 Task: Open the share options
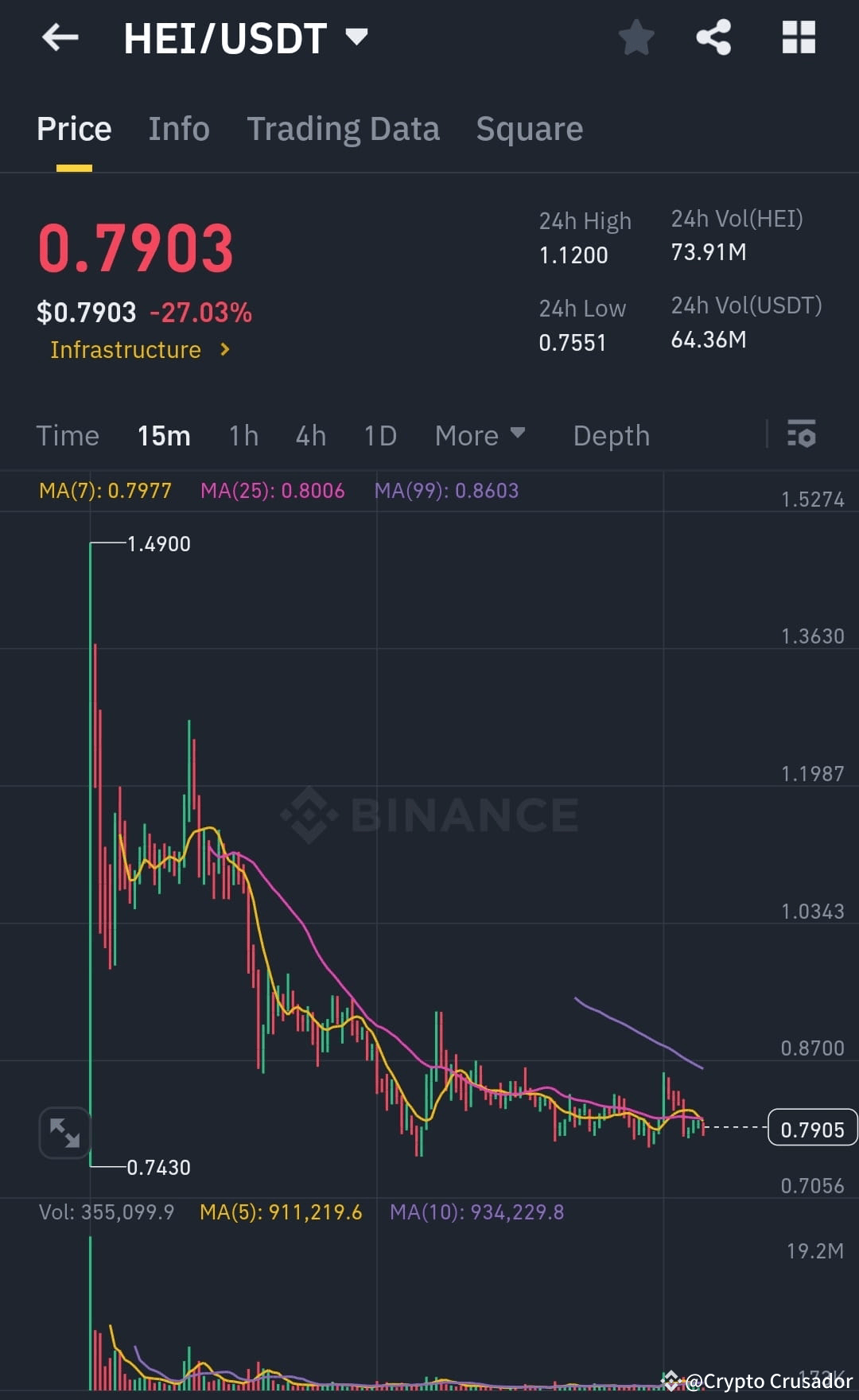pos(713,37)
